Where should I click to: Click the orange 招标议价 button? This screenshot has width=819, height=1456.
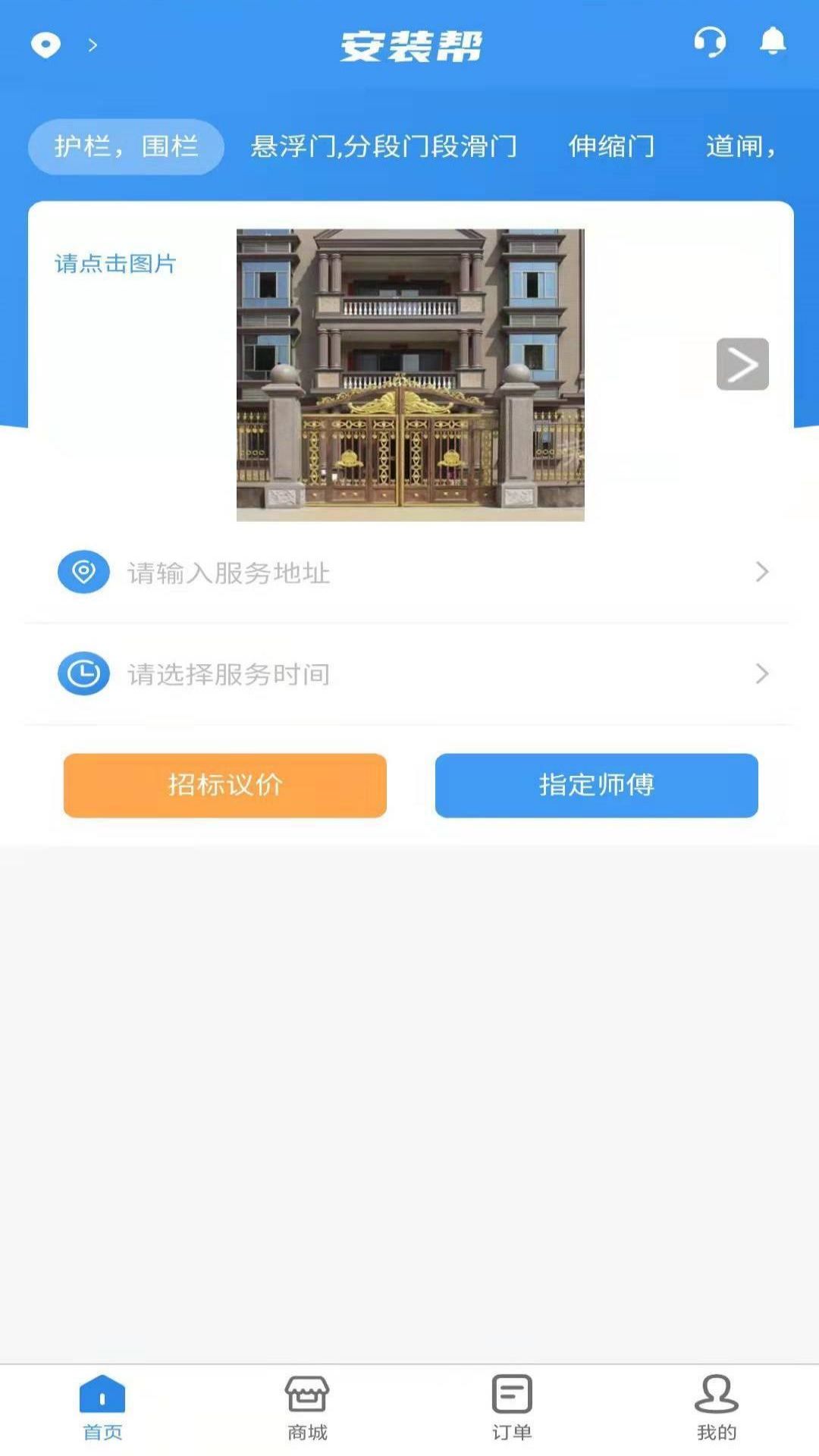tap(224, 786)
